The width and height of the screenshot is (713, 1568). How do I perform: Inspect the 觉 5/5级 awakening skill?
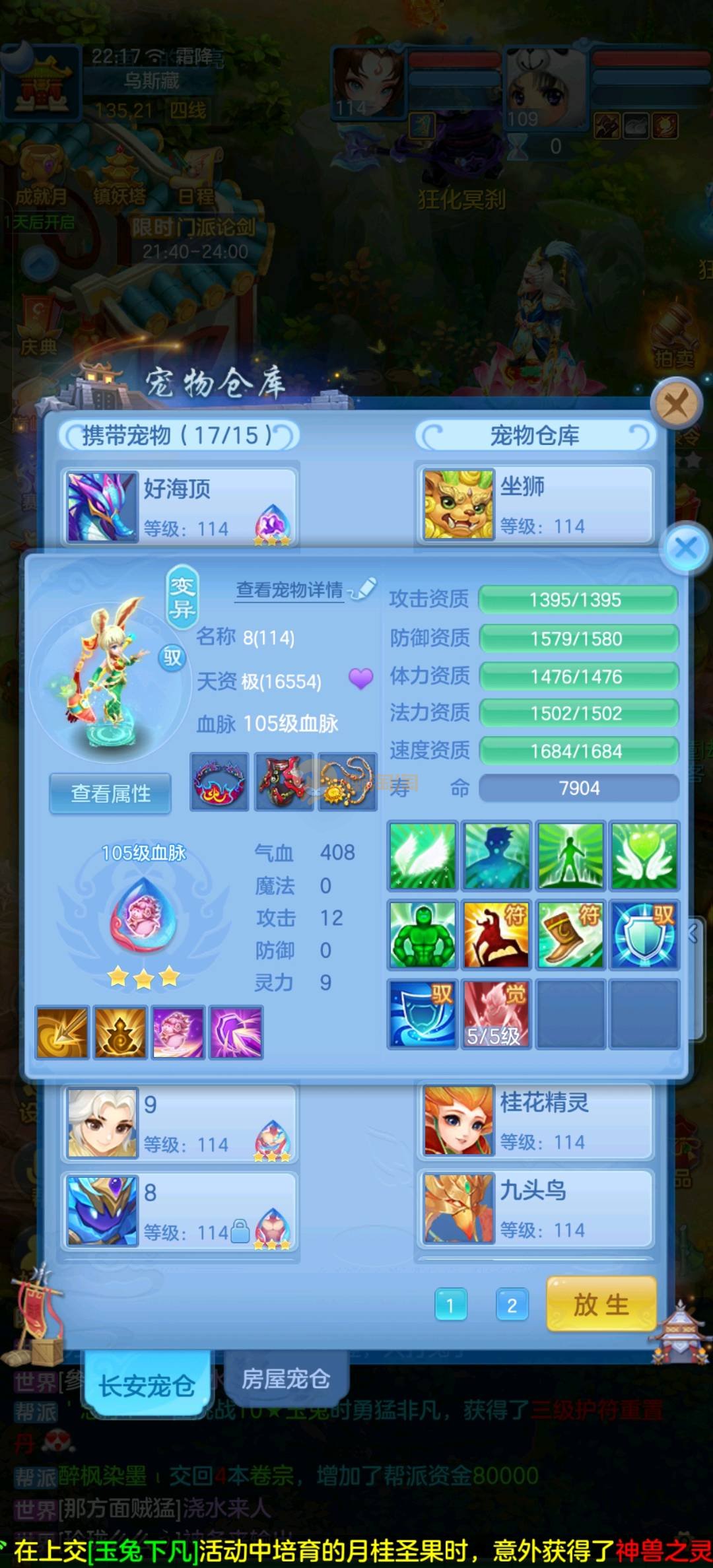(496, 1014)
